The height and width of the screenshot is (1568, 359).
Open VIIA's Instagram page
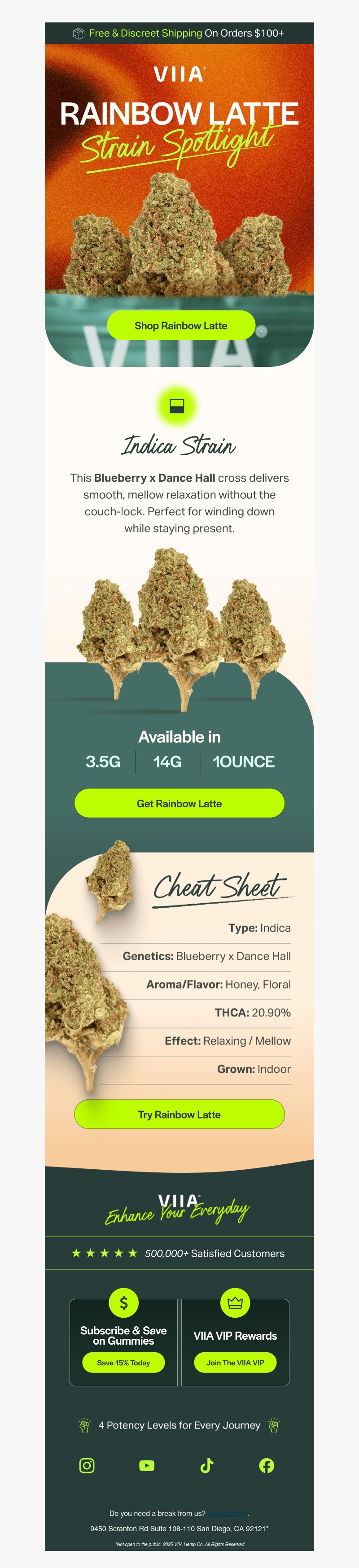[x=87, y=1465]
